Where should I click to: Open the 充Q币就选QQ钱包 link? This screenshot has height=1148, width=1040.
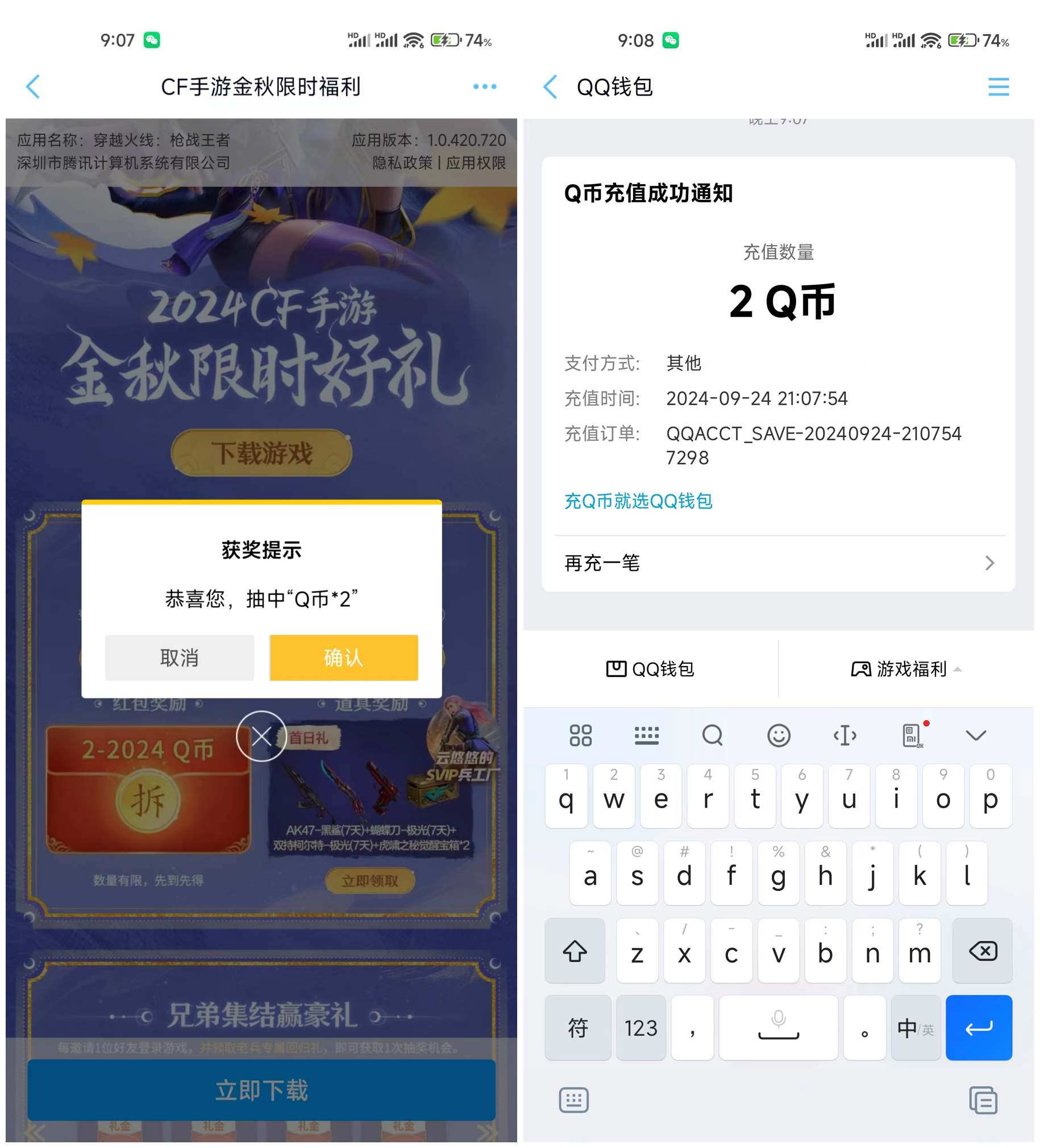pos(638,501)
